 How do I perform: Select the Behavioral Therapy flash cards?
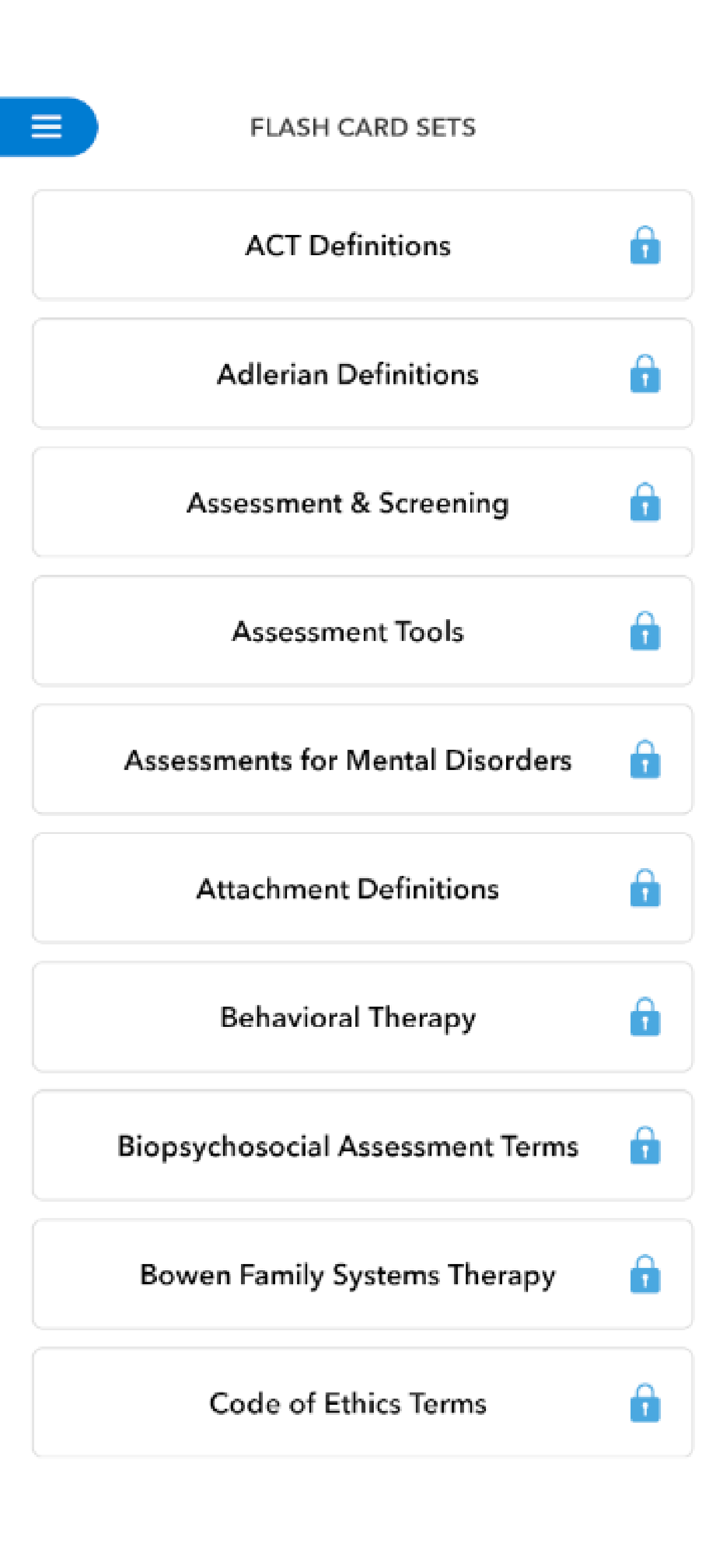pos(347,1017)
